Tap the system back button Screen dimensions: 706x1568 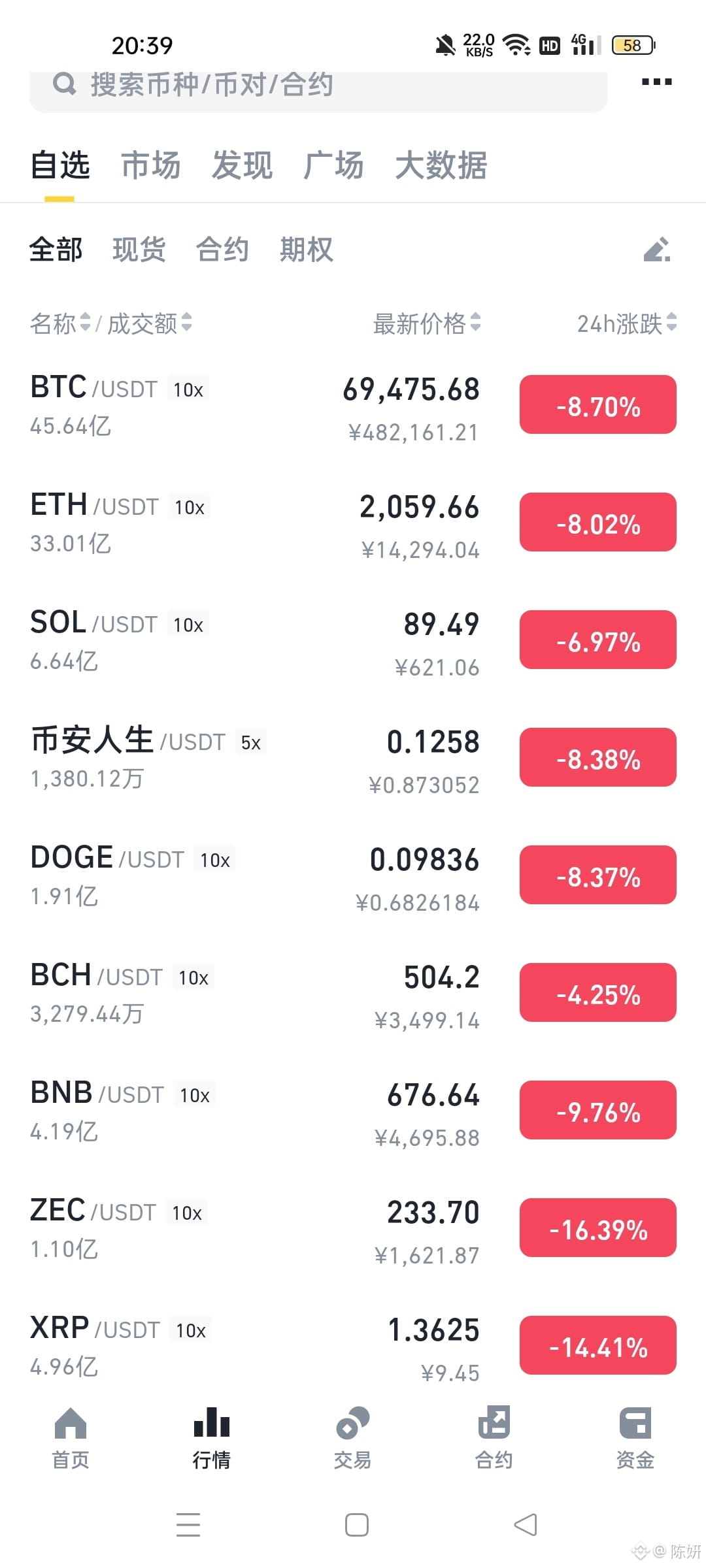526,1525
